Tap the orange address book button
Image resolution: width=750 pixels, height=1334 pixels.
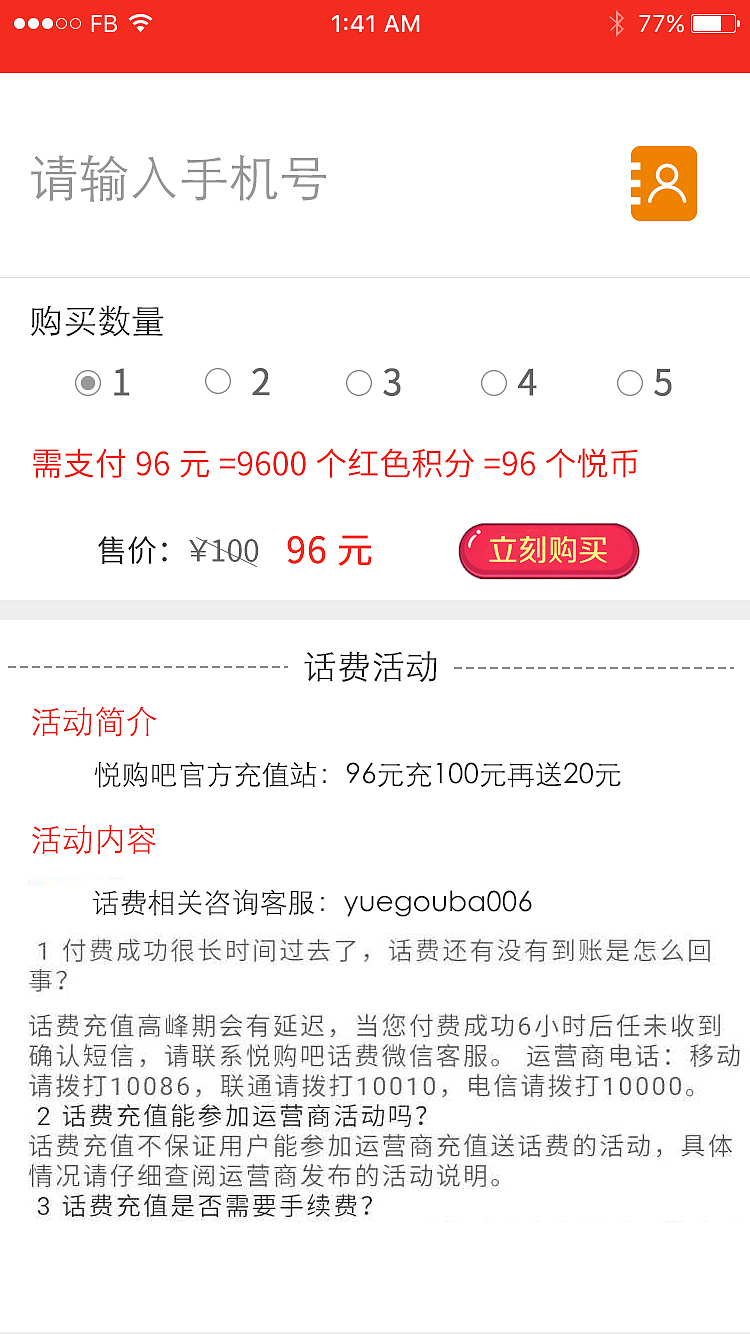pyautogui.click(x=664, y=183)
